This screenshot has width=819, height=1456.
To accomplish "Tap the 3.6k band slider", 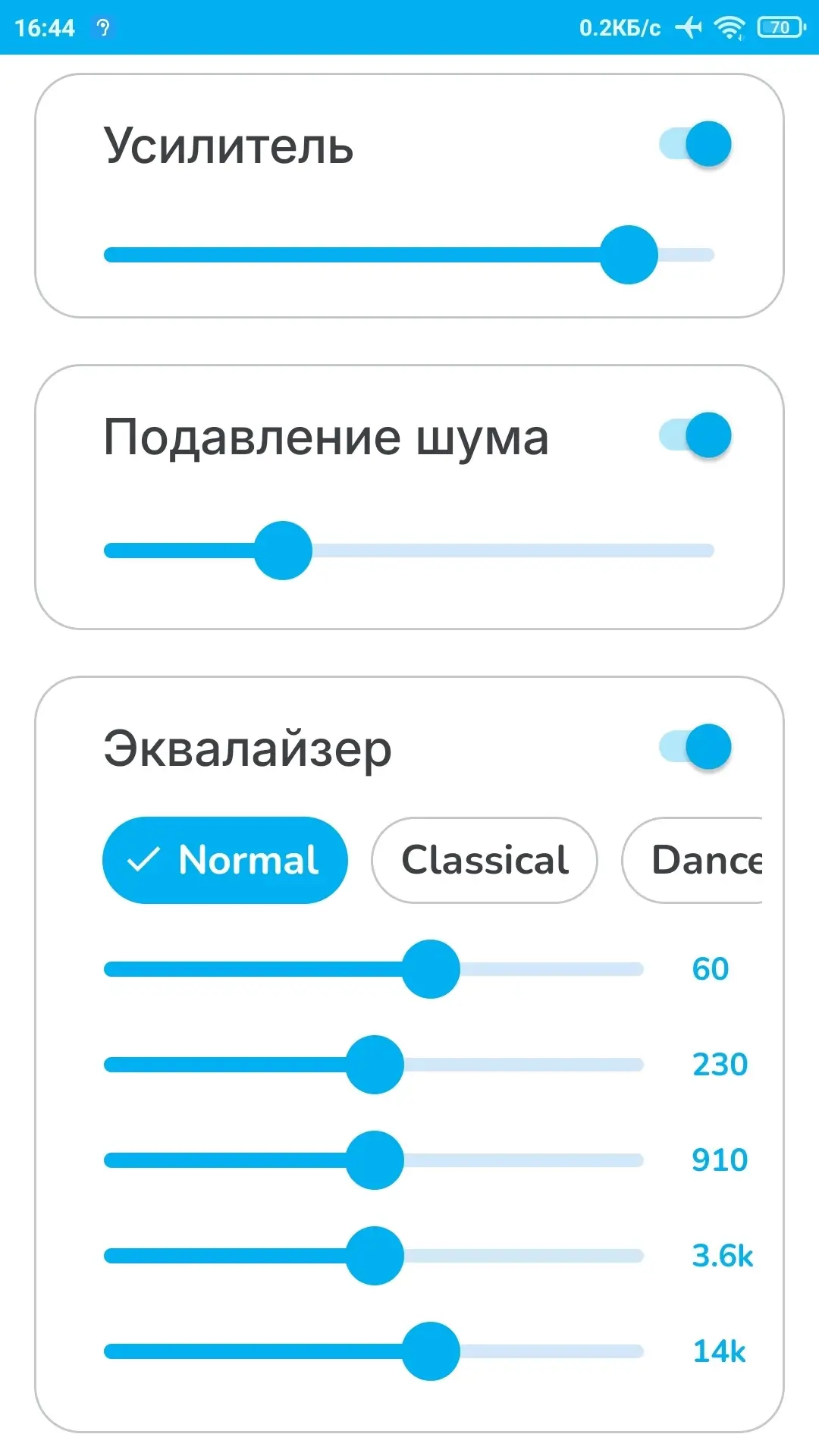I will (x=374, y=1256).
